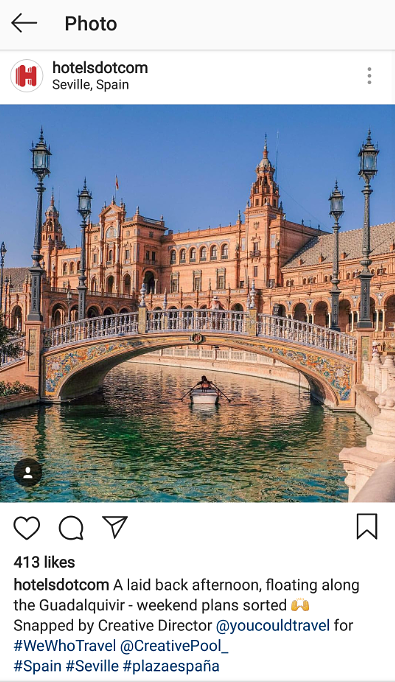Like this post with the heart

pos(27,528)
